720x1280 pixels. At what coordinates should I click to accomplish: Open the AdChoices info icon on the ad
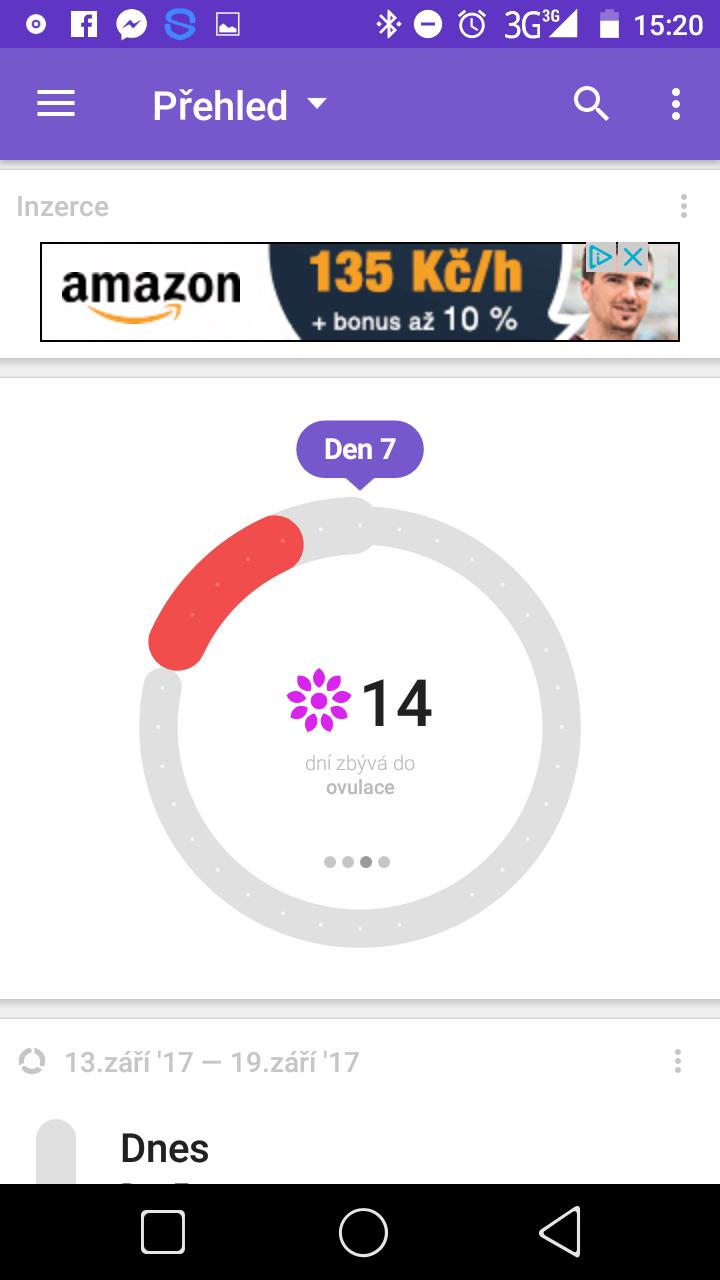pyautogui.click(x=600, y=258)
